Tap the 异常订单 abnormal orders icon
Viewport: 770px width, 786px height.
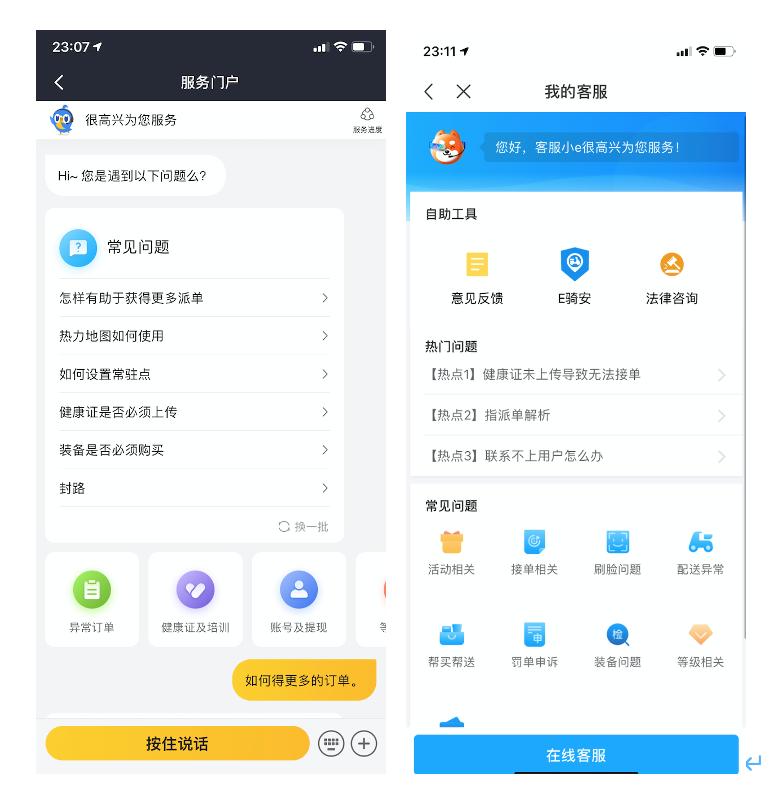[92, 595]
